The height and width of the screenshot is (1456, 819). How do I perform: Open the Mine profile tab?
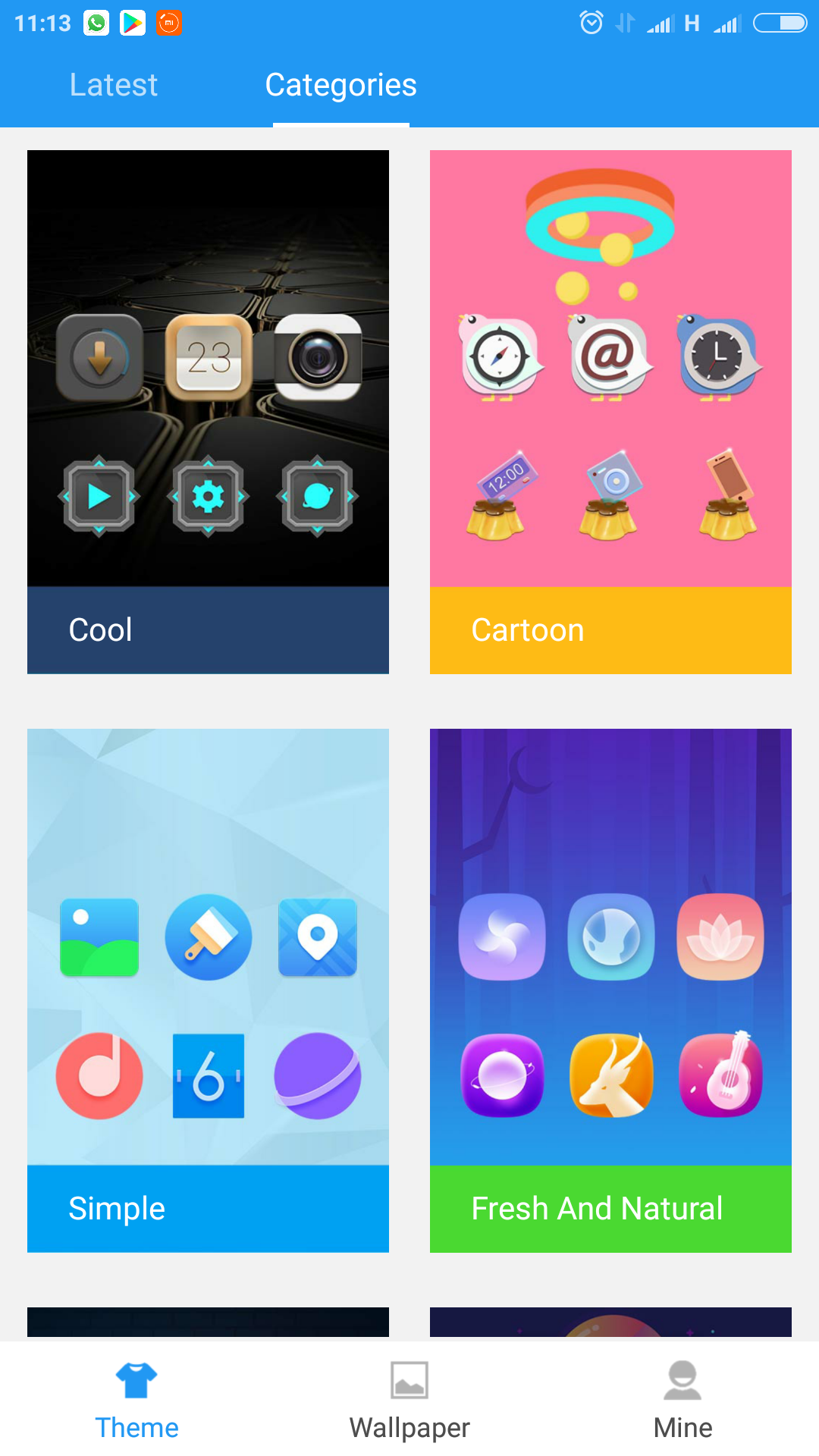(682, 1400)
